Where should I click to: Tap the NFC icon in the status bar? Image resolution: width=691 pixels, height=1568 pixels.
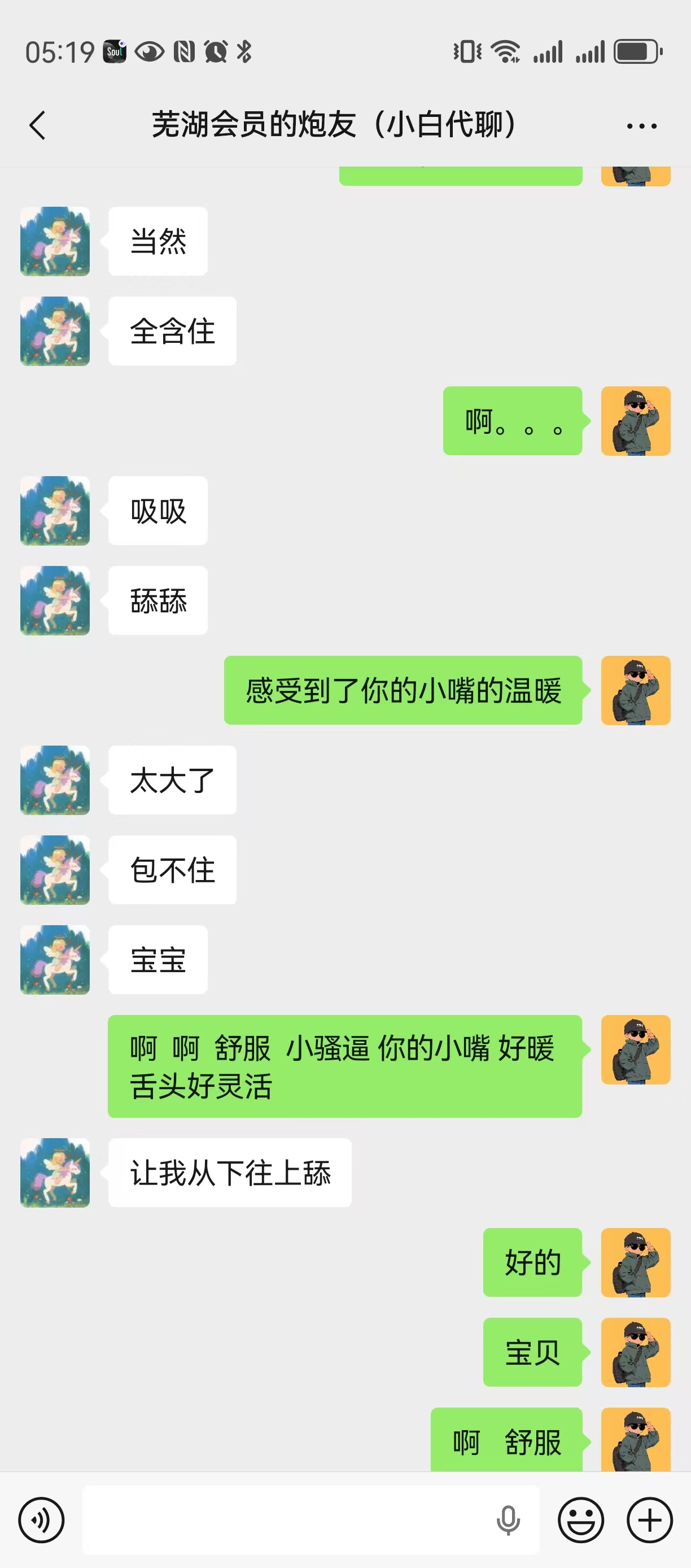(x=182, y=53)
